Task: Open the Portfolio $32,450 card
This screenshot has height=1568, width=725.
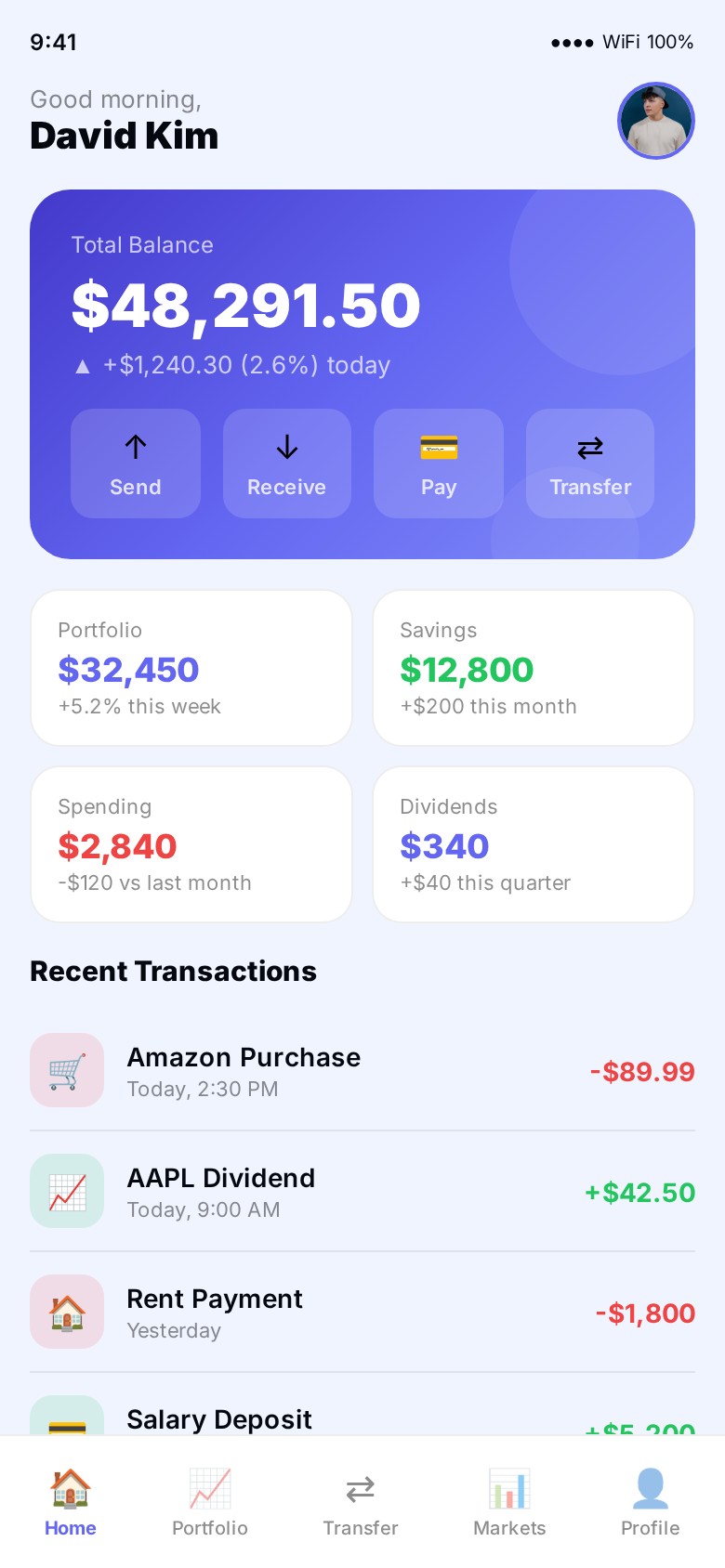Action: click(191, 668)
